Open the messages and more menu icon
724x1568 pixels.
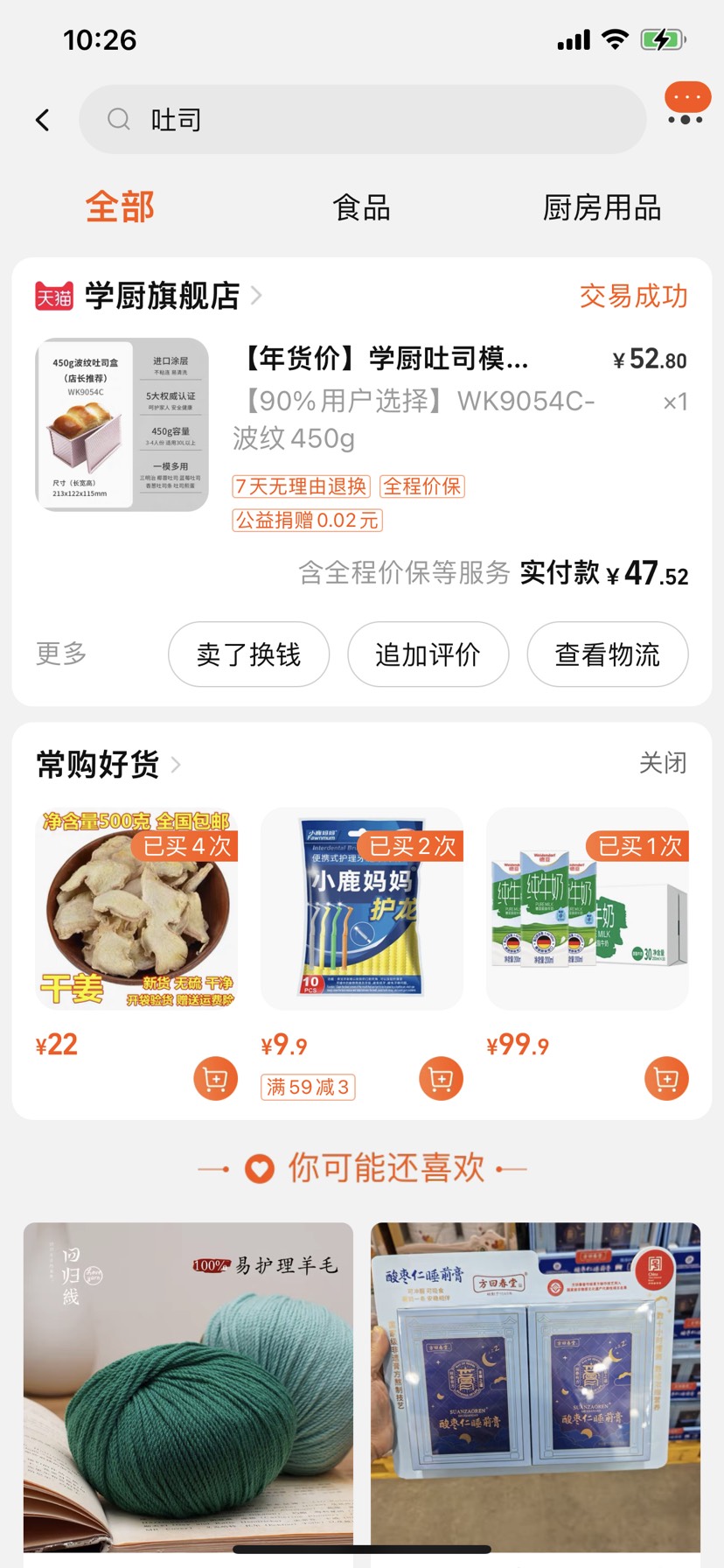pyautogui.click(x=686, y=105)
